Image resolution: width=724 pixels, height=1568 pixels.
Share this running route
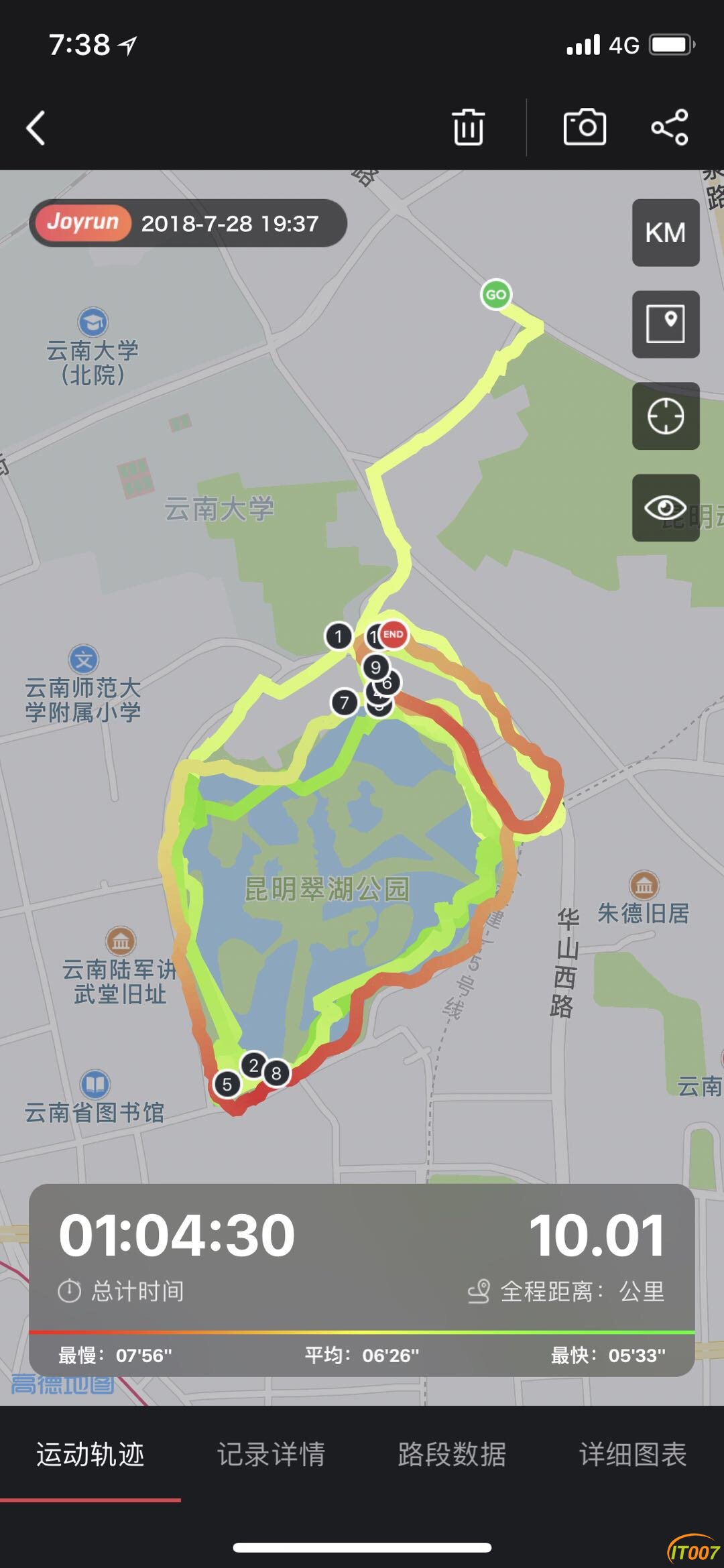(670, 127)
